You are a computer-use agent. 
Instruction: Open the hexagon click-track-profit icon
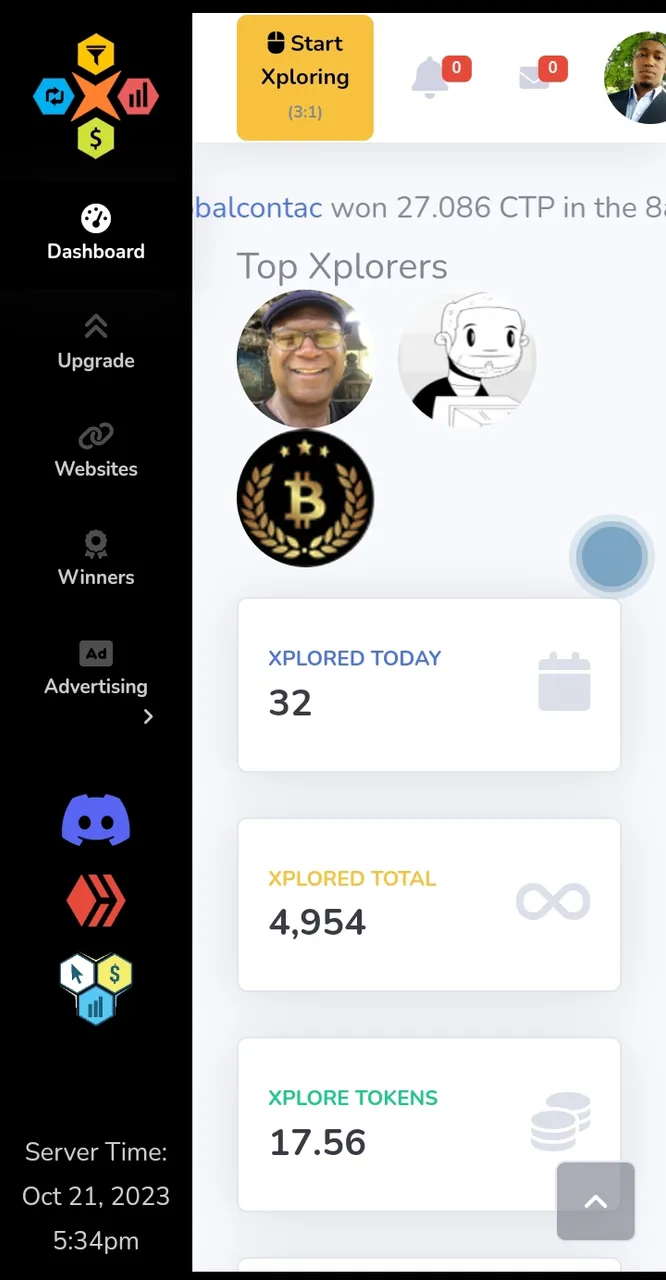coord(96,988)
